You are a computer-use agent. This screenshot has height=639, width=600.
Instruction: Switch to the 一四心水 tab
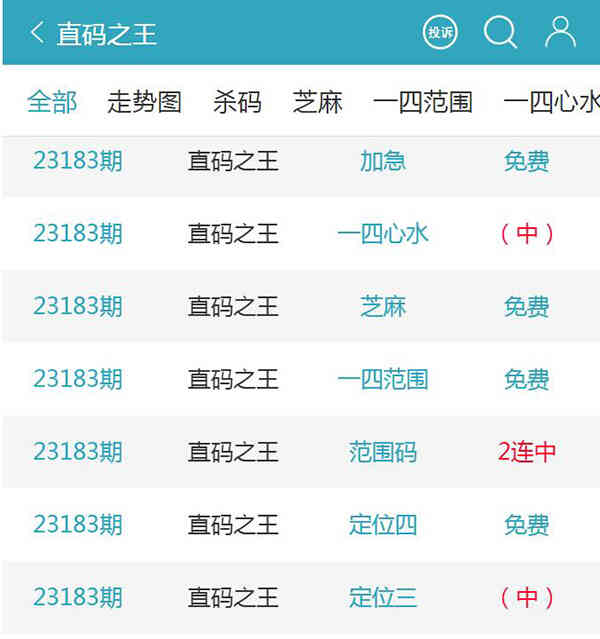[550, 102]
